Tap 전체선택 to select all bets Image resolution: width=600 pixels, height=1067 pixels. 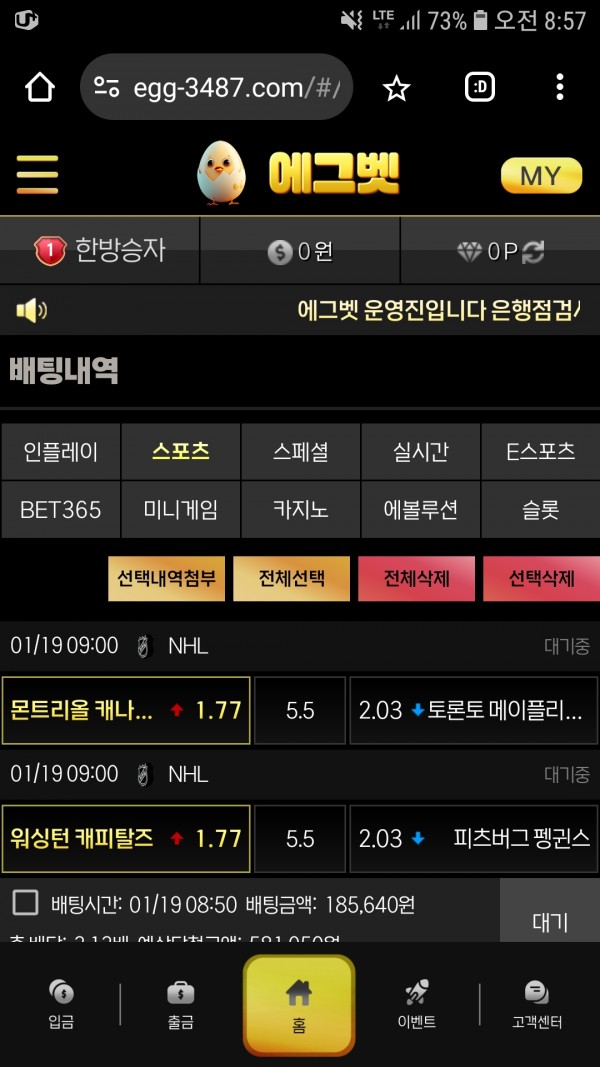[291, 579]
